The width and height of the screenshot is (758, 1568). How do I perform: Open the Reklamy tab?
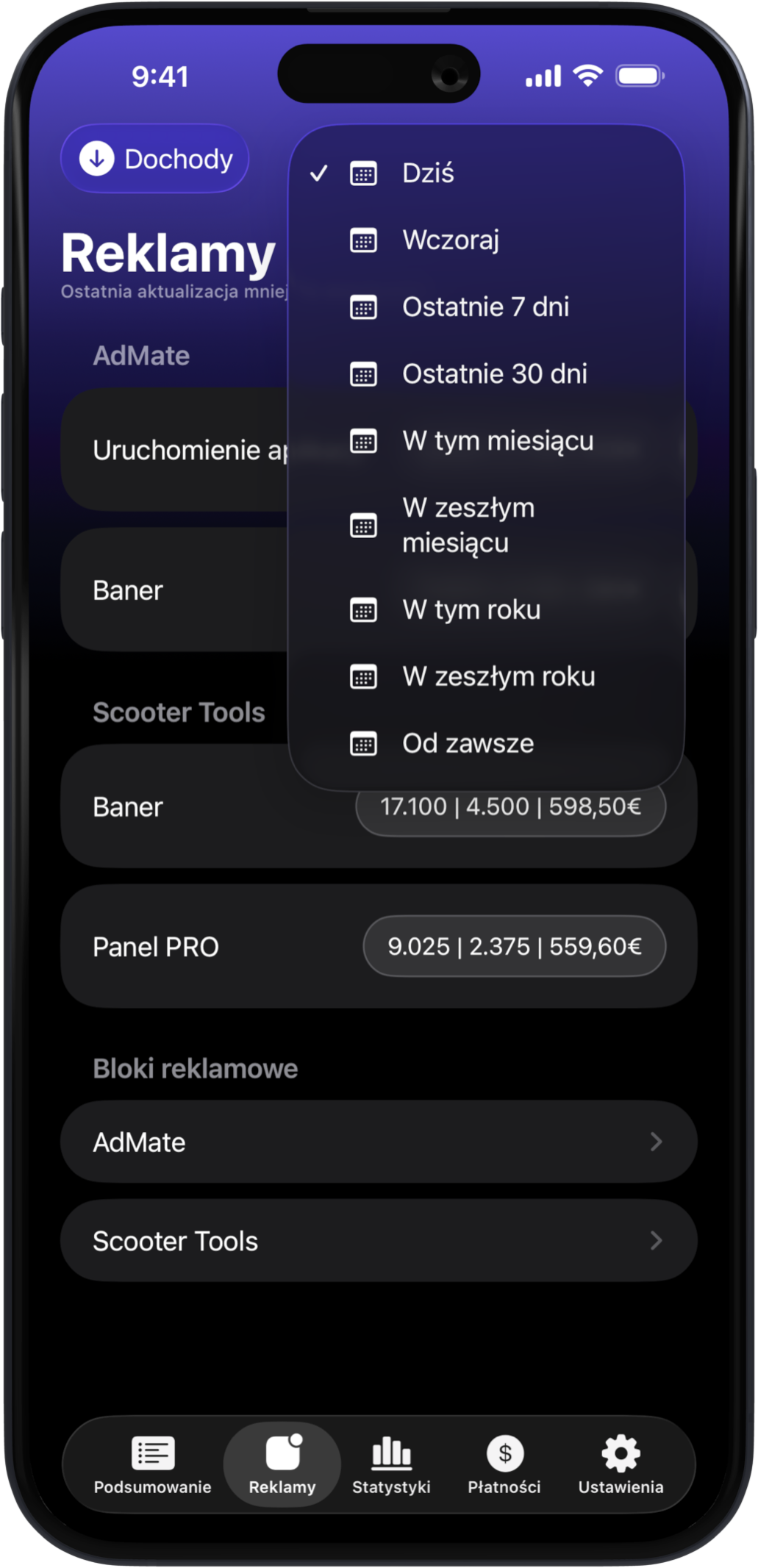pyautogui.click(x=282, y=1464)
